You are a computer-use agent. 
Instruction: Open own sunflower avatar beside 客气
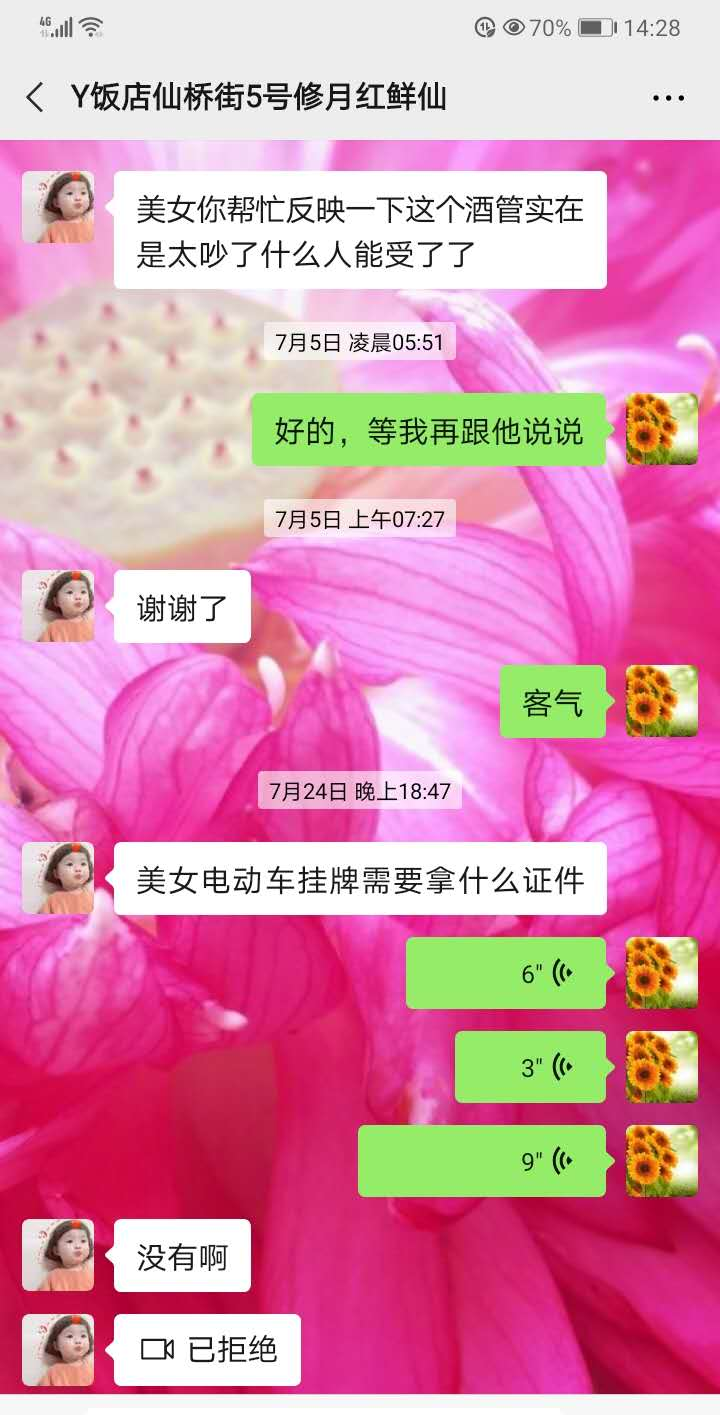pyautogui.click(x=662, y=701)
